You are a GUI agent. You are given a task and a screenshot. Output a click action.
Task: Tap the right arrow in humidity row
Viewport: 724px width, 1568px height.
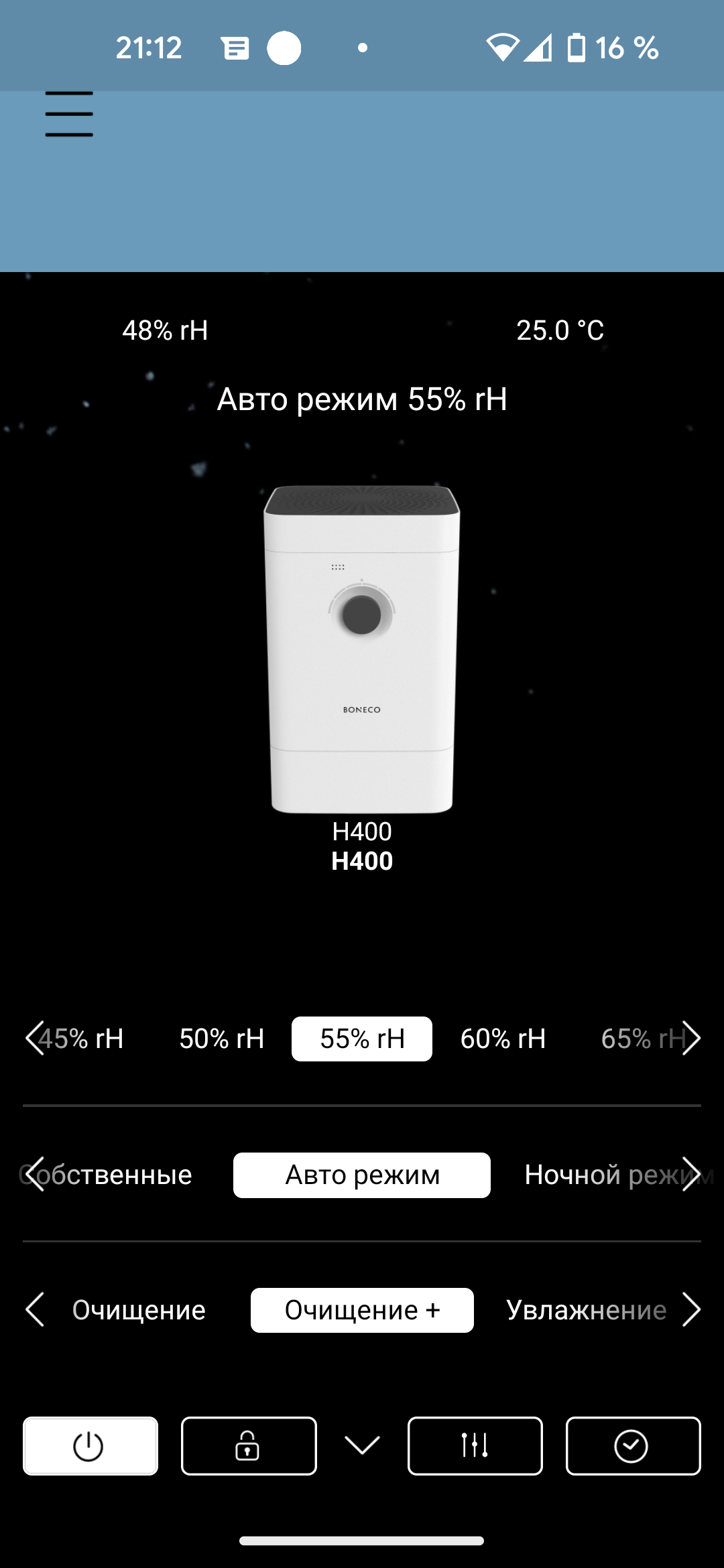click(x=692, y=1039)
